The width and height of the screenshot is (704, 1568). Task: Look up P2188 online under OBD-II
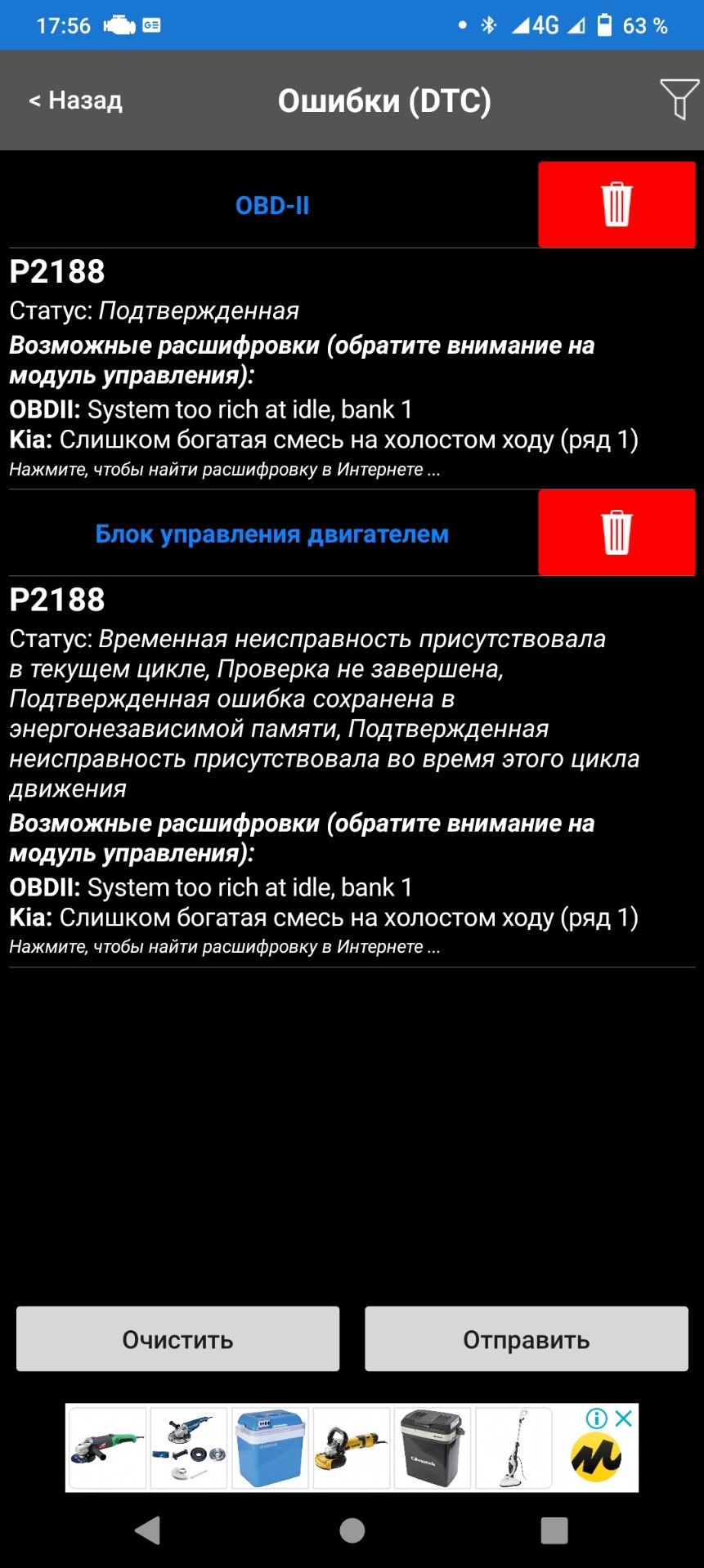tap(225, 470)
